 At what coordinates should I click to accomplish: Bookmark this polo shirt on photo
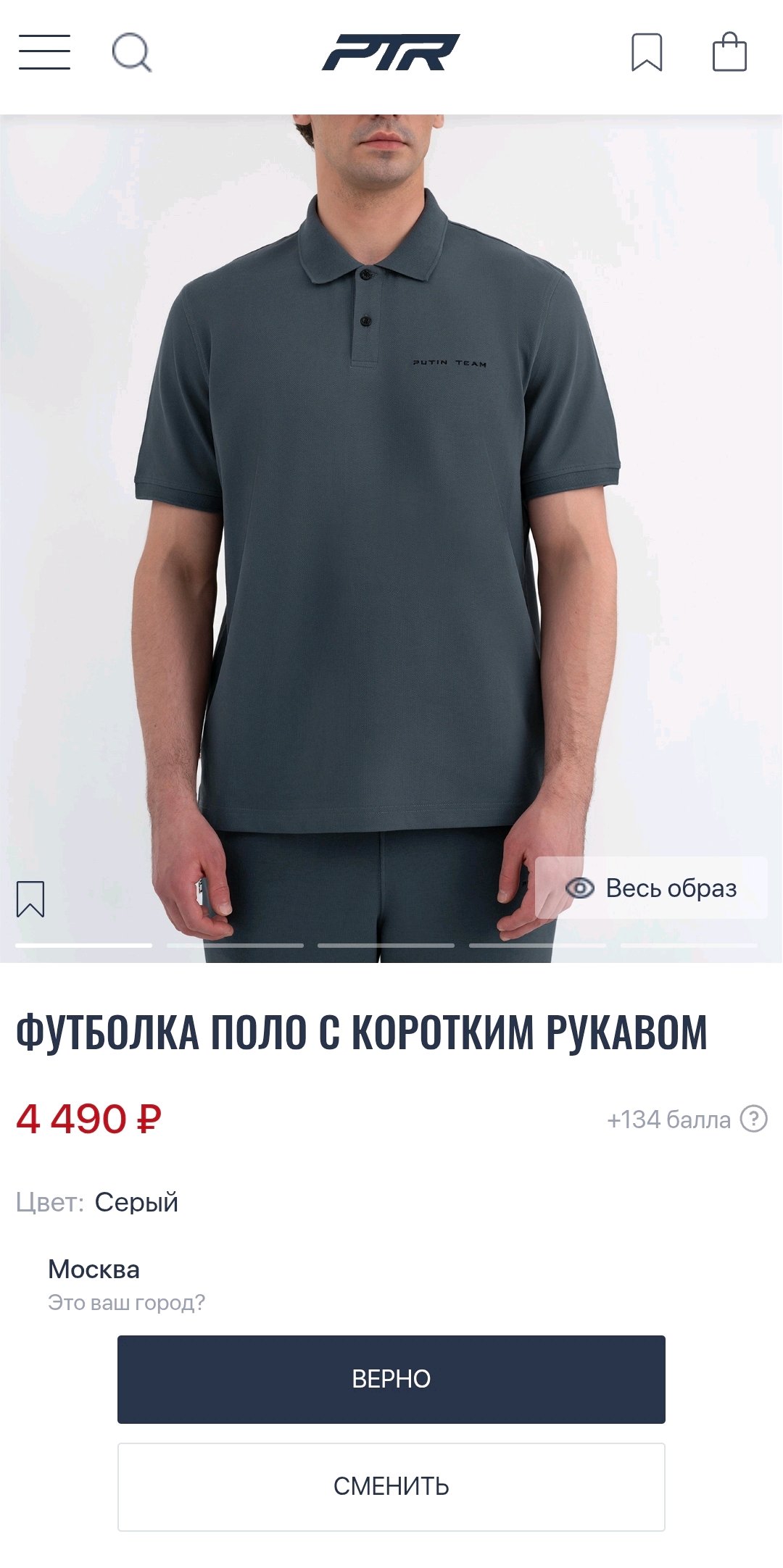[30, 898]
